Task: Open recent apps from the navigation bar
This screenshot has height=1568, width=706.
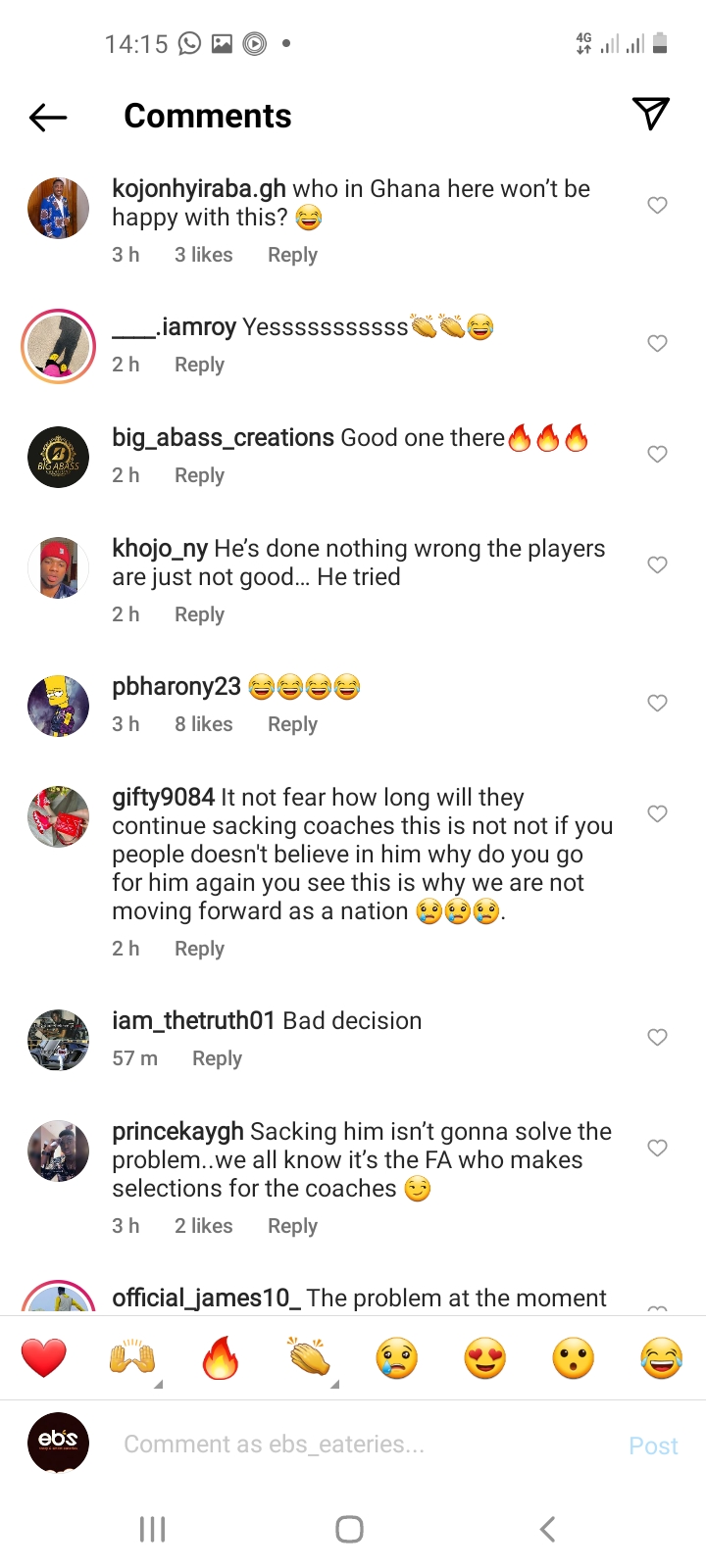Action: 152,1529
